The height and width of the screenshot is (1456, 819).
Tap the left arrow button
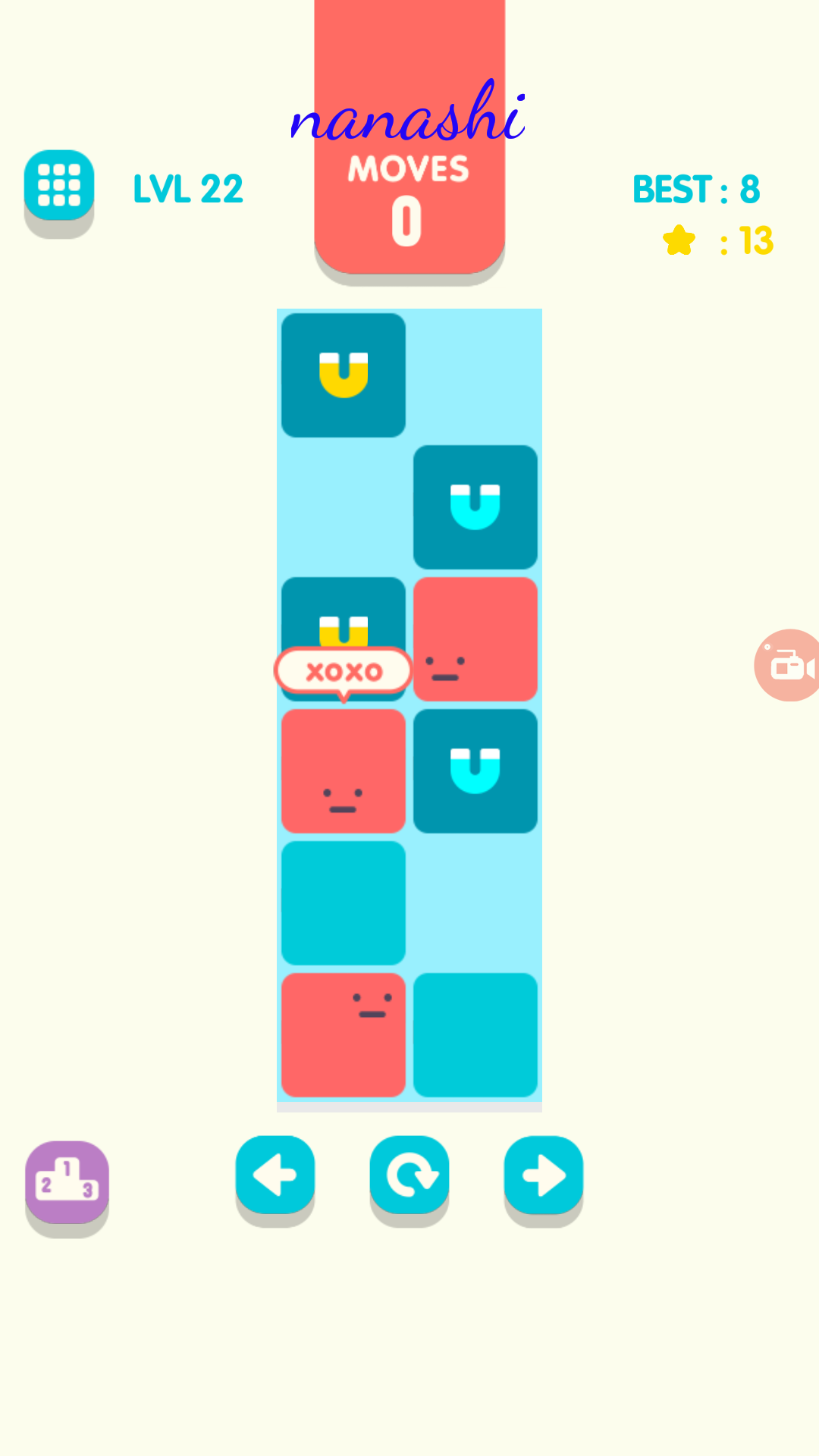(x=275, y=1175)
